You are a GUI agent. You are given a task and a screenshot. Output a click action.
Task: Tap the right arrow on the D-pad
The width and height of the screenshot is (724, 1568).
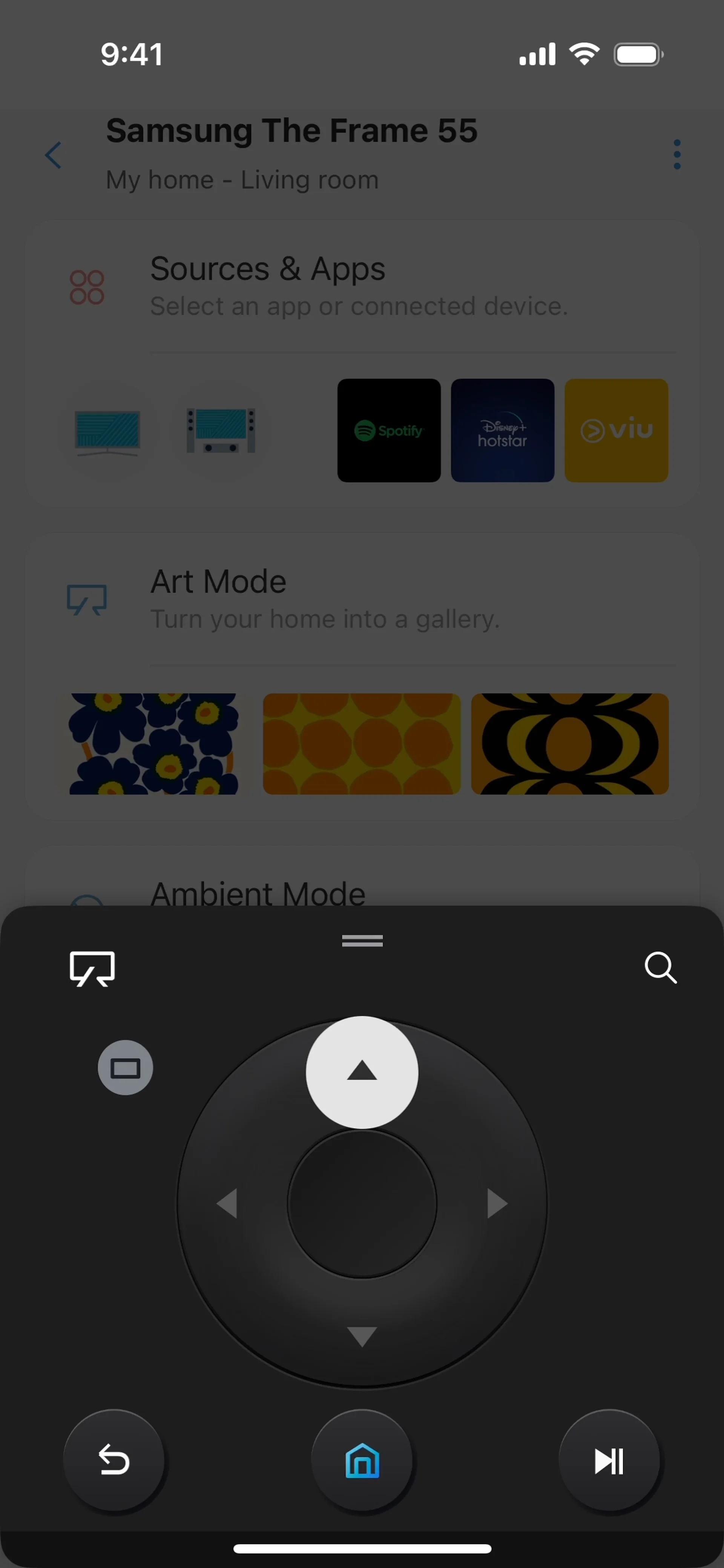[497, 1203]
